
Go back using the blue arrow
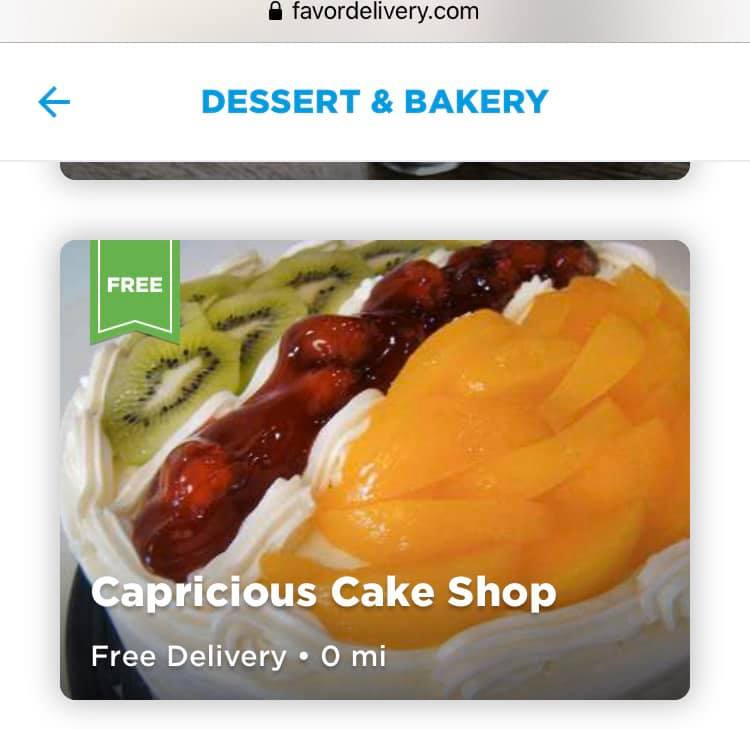click(x=54, y=101)
